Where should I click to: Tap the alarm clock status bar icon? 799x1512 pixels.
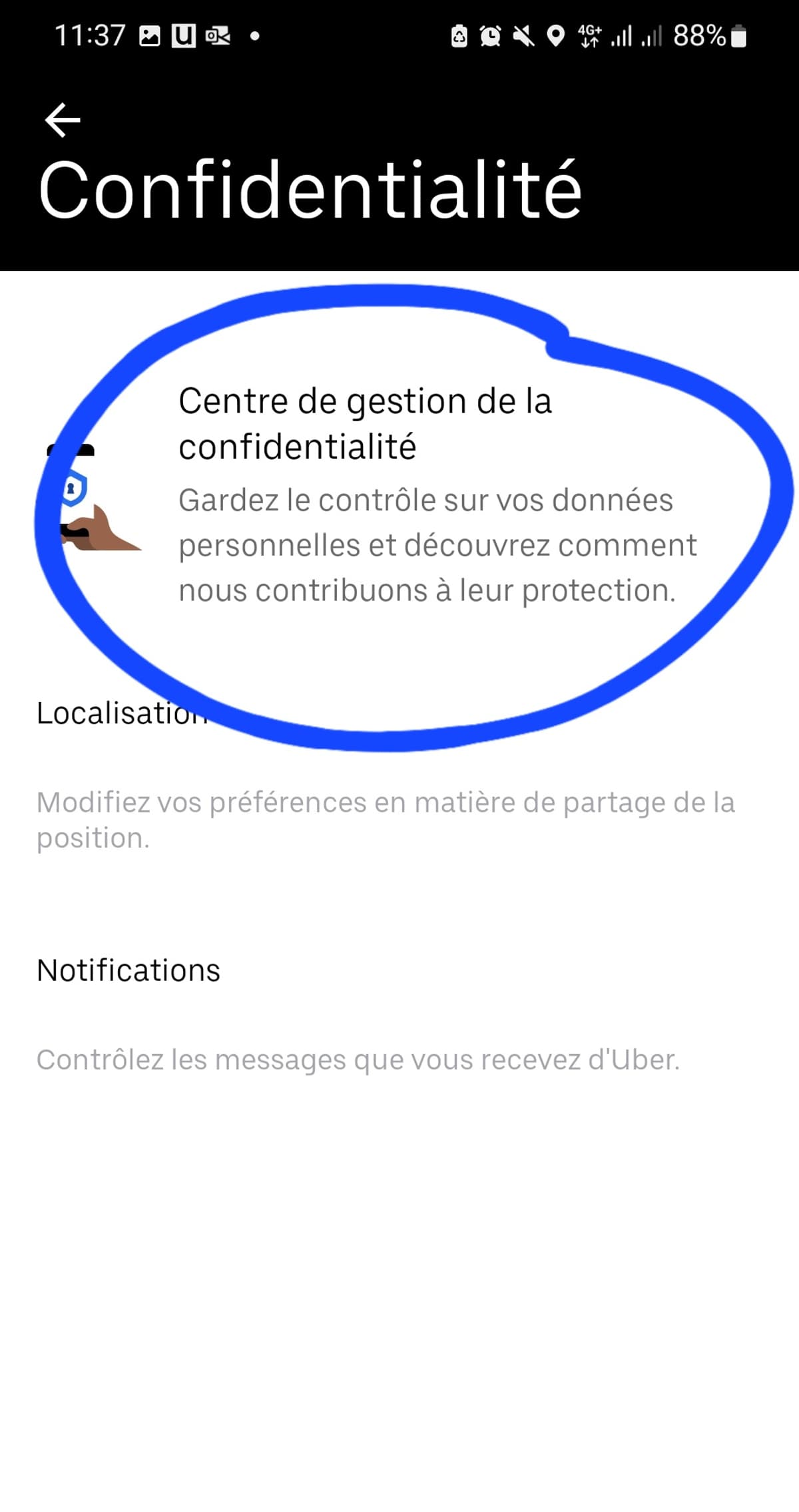pyautogui.click(x=489, y=35)
